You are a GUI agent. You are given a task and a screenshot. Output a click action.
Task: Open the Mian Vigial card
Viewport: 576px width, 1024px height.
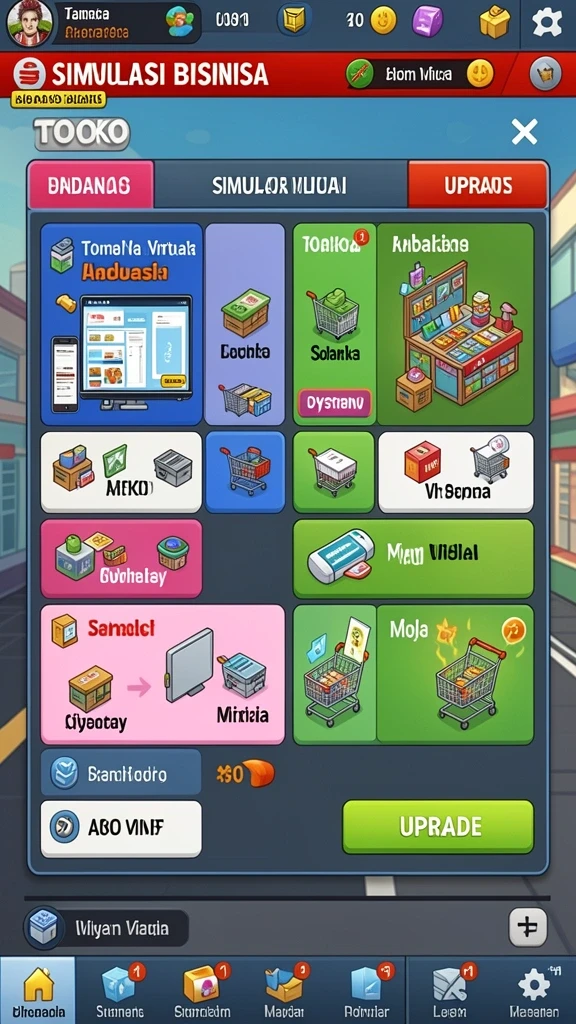(x=413, y=558)
